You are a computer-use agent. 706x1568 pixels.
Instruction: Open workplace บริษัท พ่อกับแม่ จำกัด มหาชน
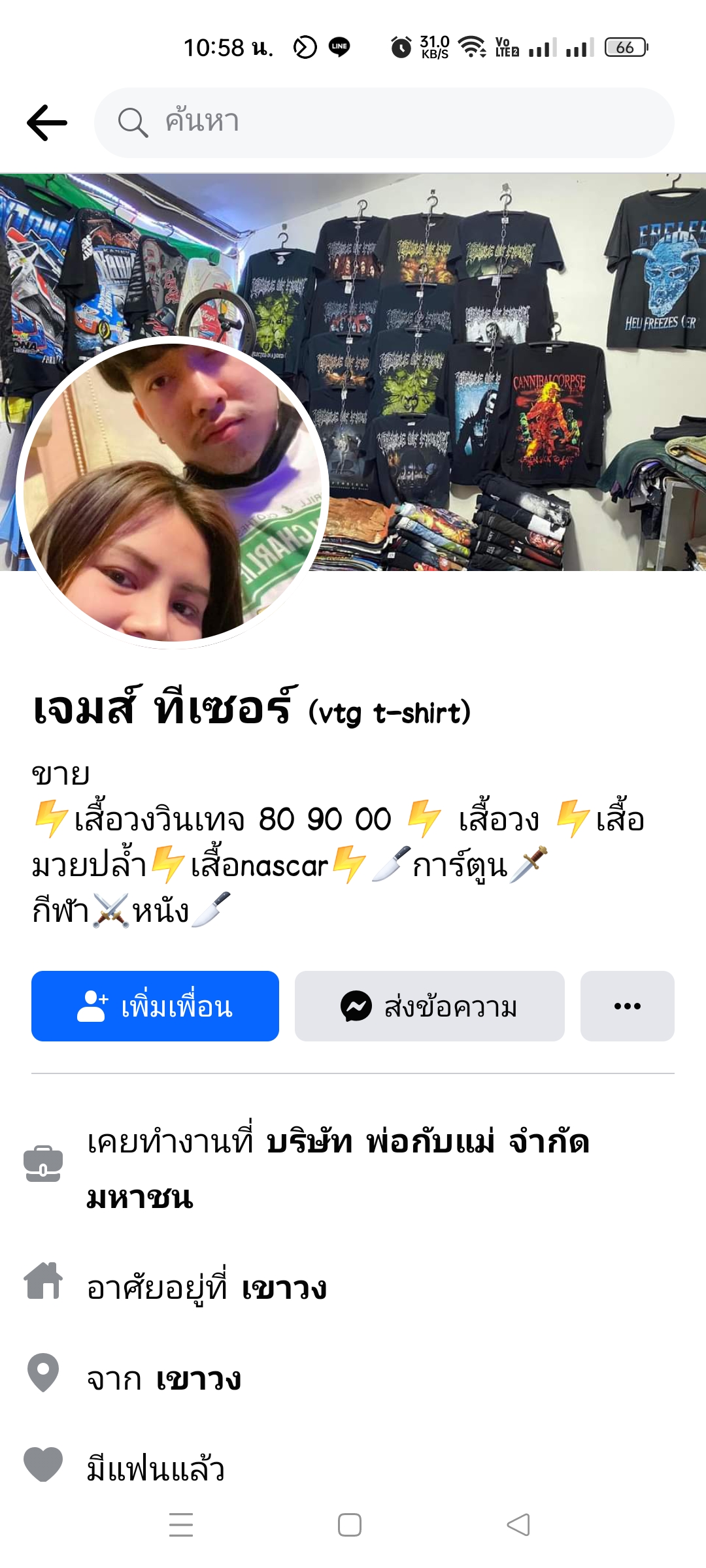428,1143
